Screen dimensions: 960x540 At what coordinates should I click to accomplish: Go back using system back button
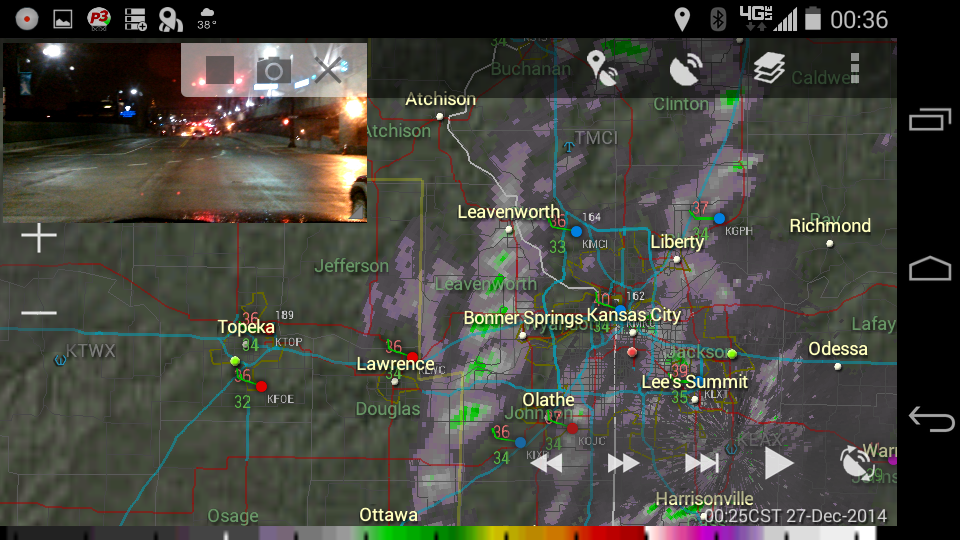tap(930, 419)
